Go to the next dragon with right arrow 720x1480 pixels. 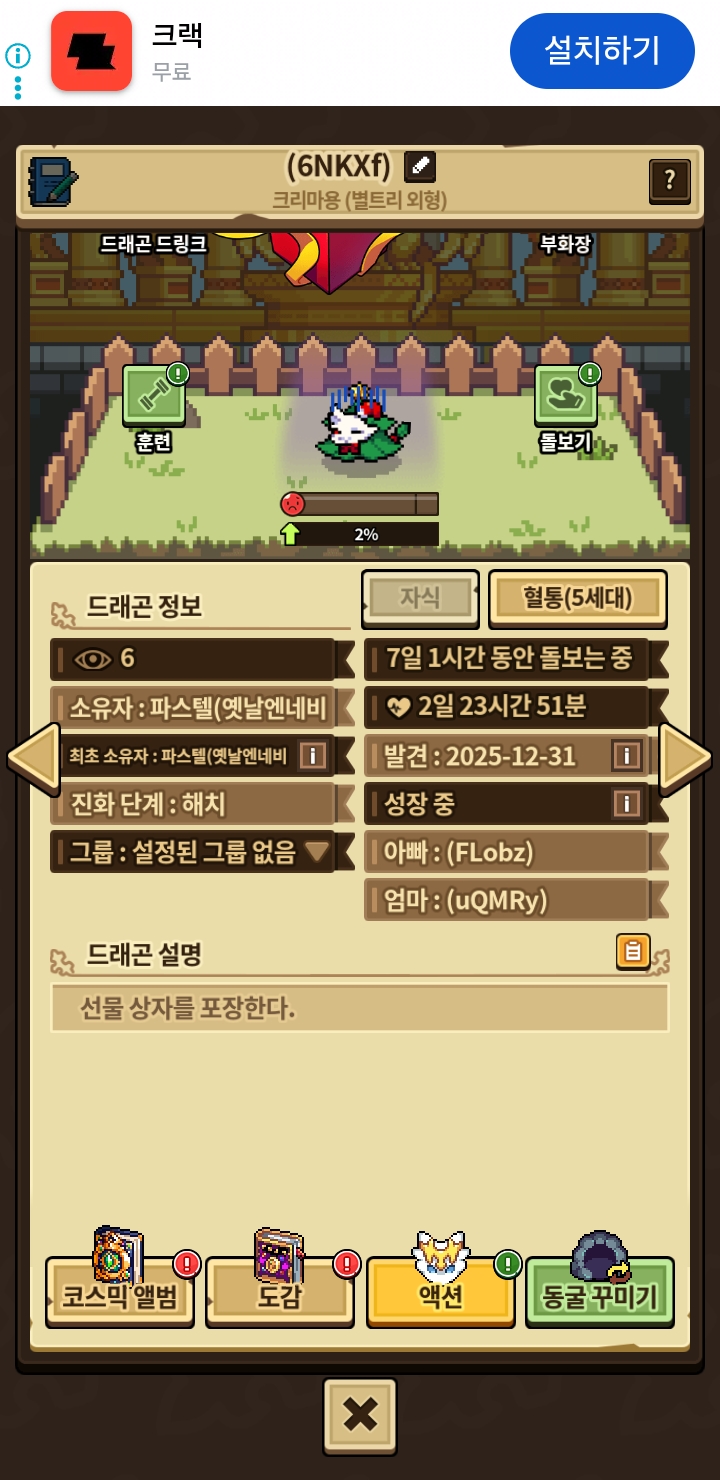point(686,757)
